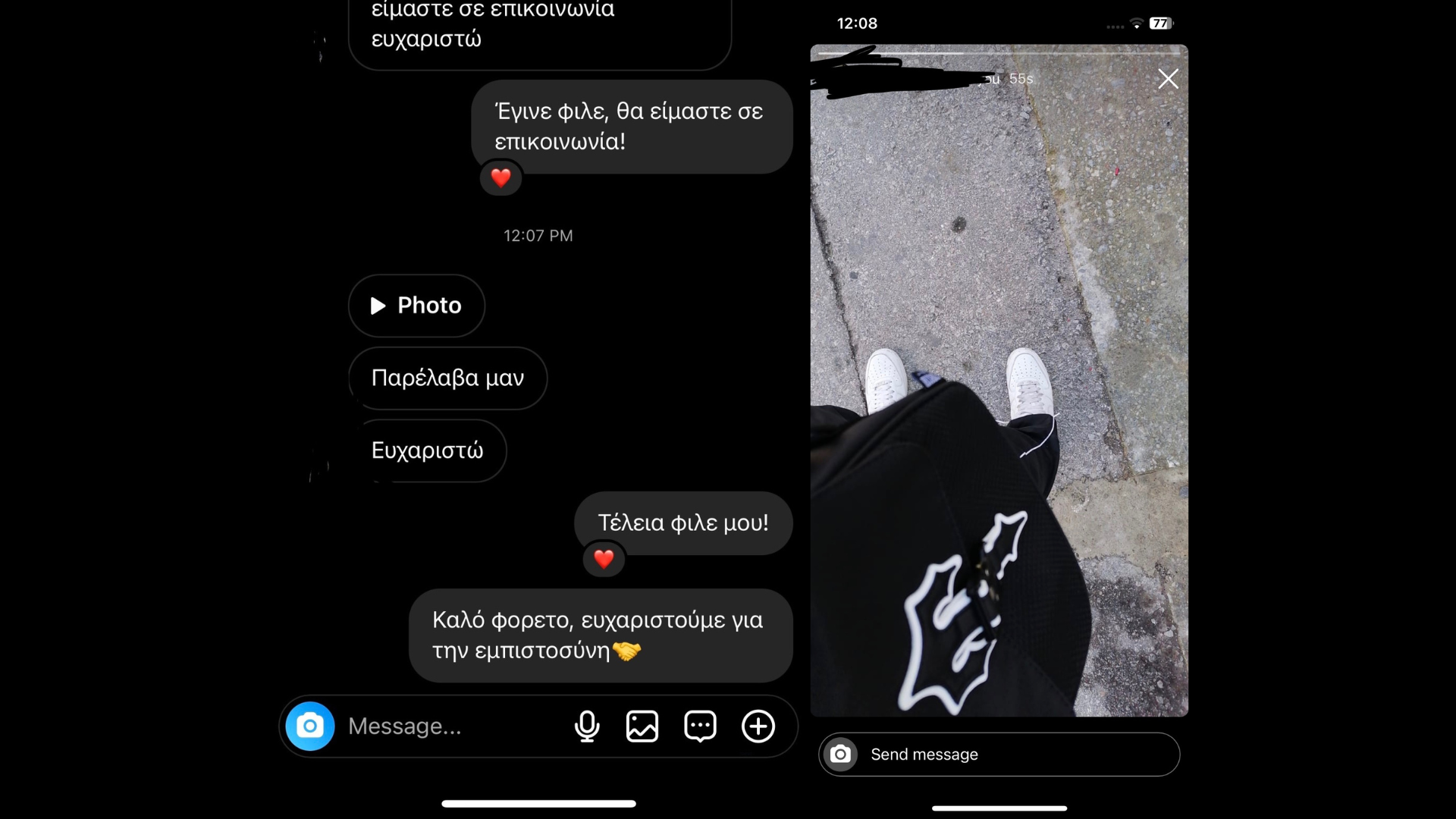
Task: Tap the Send message field on story
Action: tap(1009, 755)
